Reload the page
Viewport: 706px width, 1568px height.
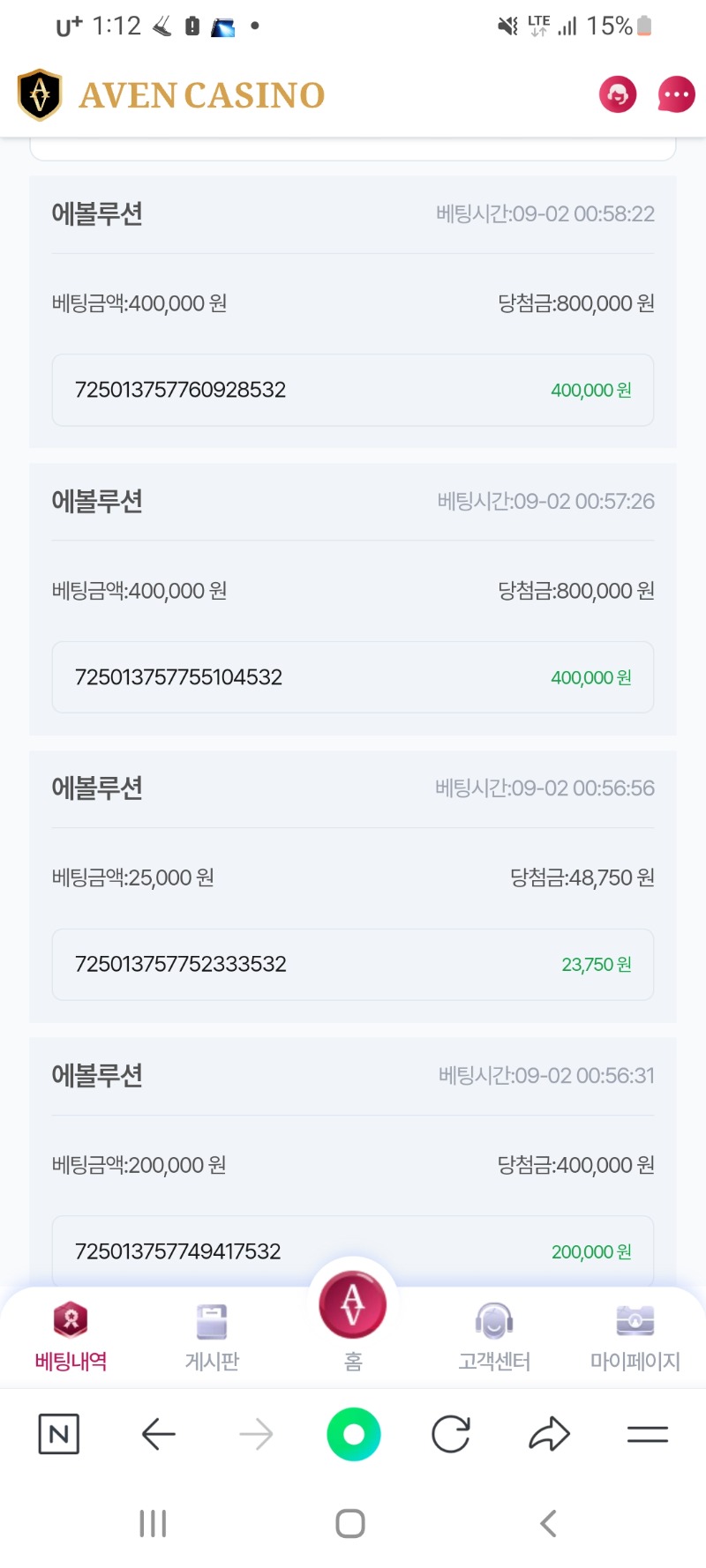451,1434
